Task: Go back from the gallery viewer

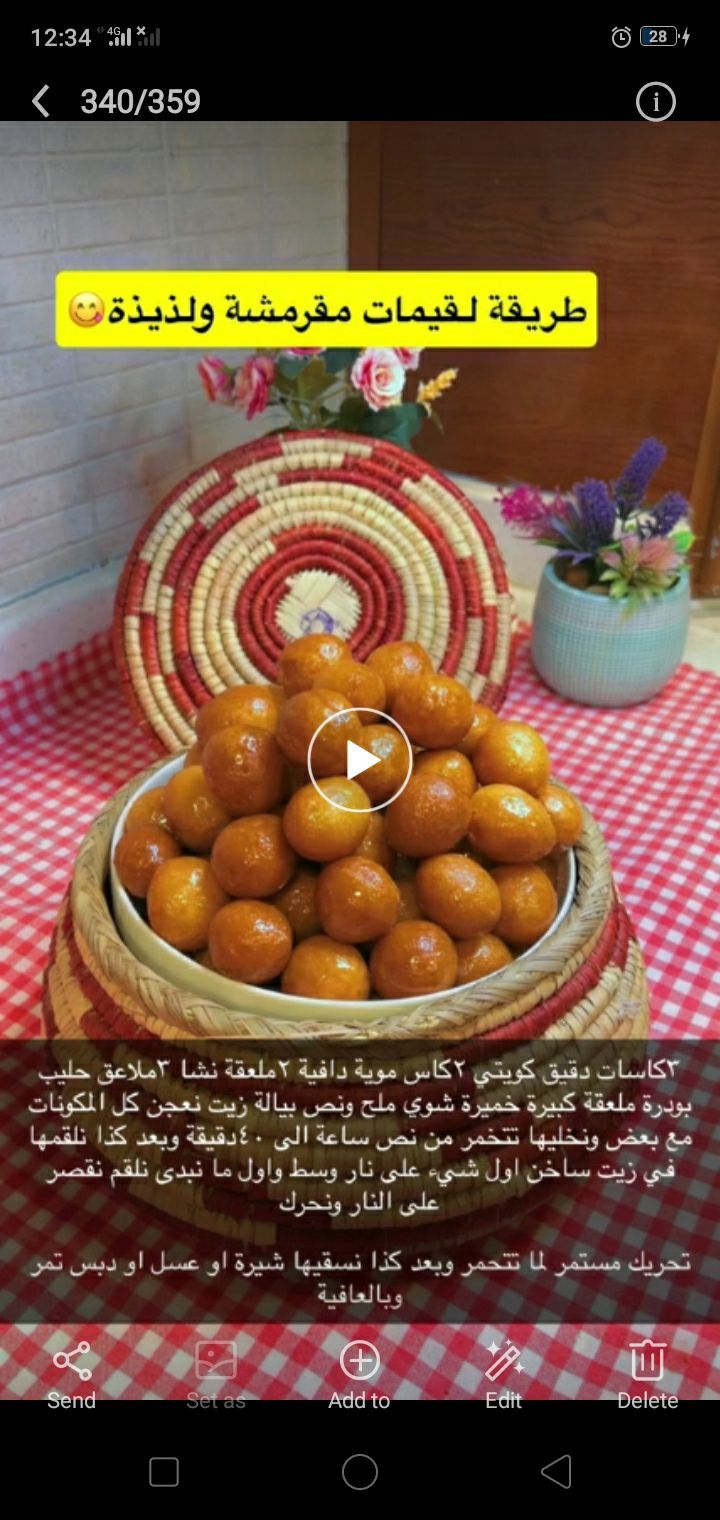Action: point(41,101)
